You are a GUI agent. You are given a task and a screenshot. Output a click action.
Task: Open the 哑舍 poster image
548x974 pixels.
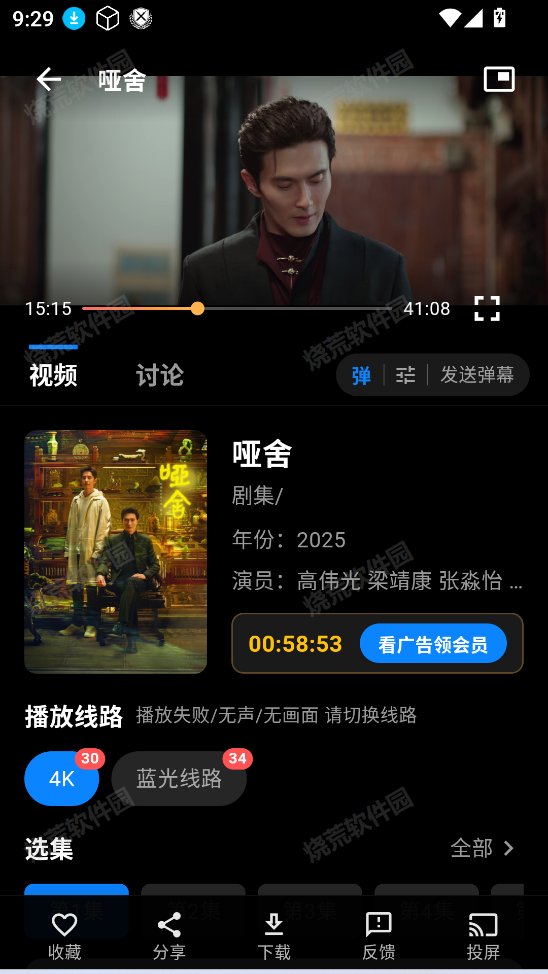116,552
